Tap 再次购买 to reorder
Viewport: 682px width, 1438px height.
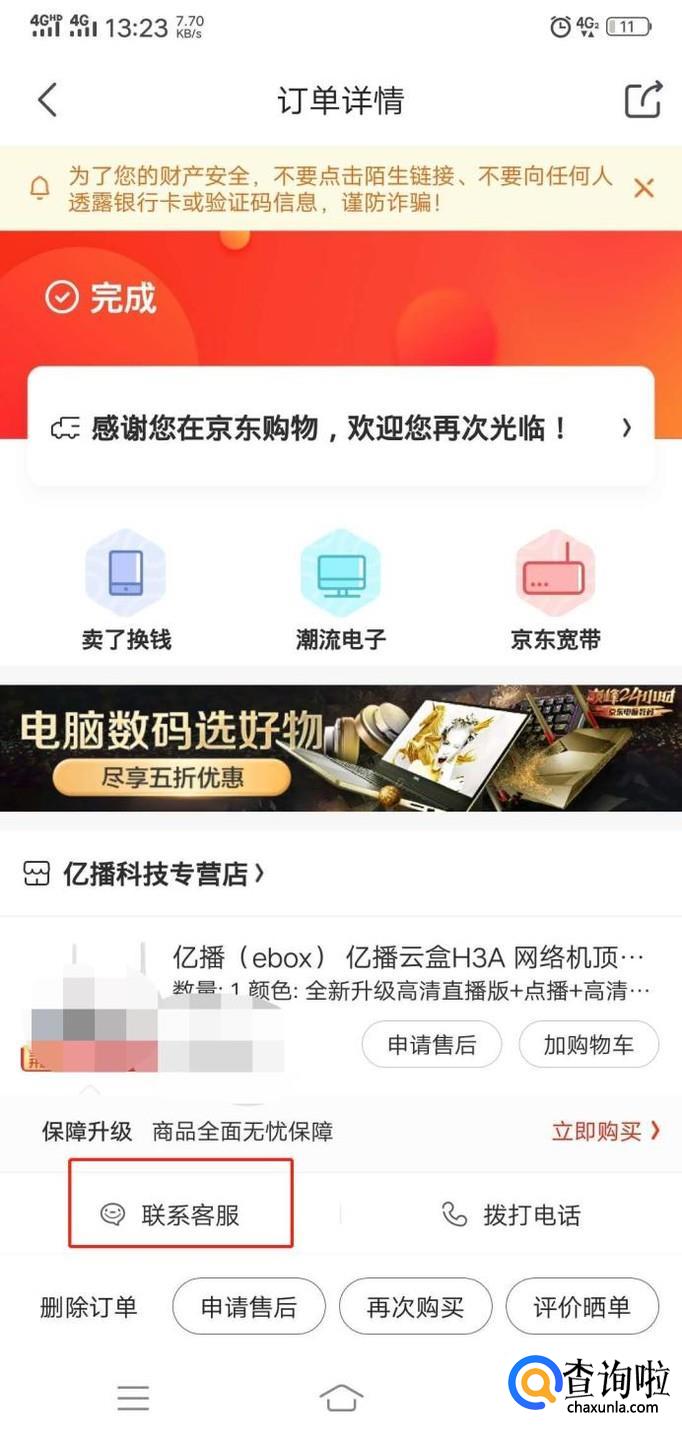415,1306
